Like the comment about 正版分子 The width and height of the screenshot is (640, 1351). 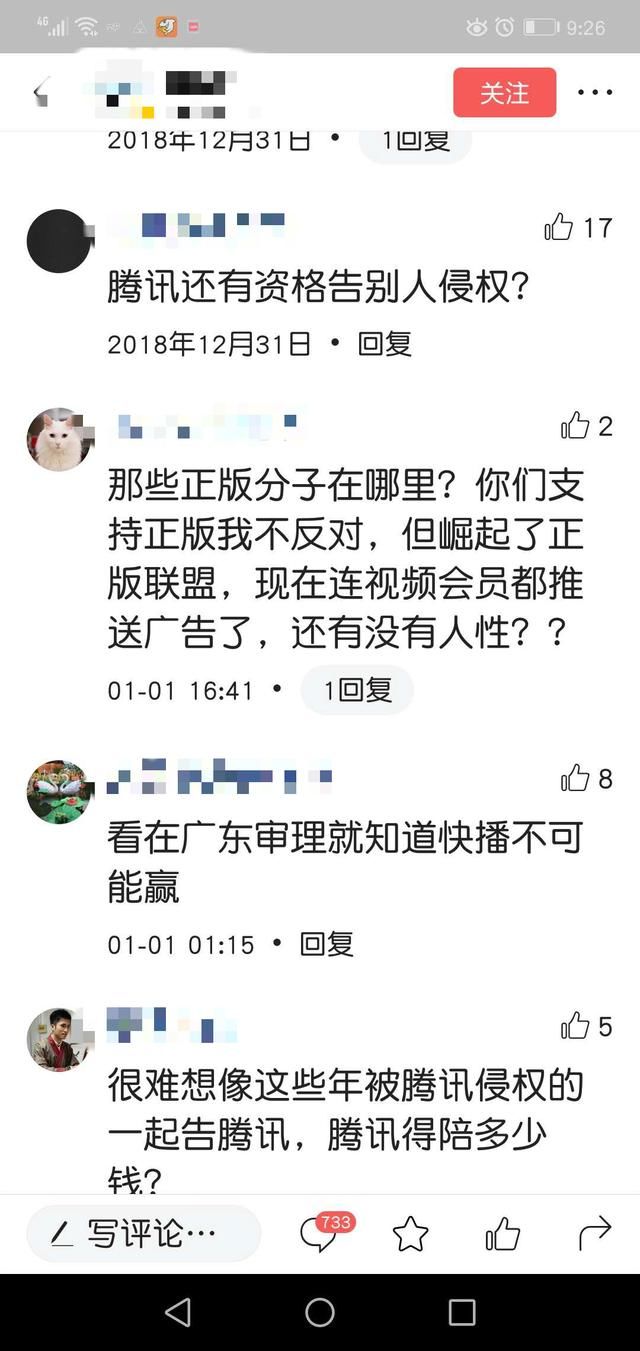click(x=576, y=427)
